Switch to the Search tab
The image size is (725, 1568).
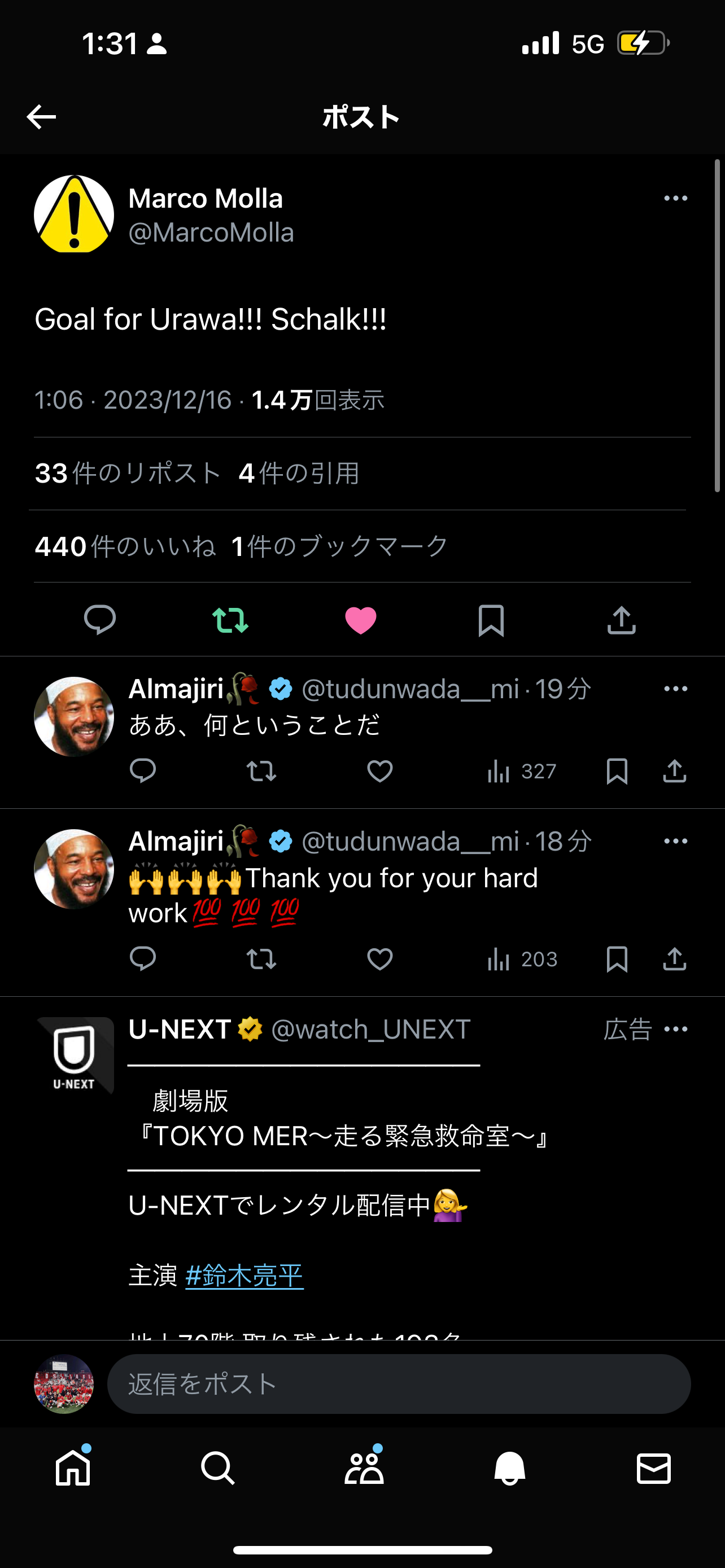218,1468
